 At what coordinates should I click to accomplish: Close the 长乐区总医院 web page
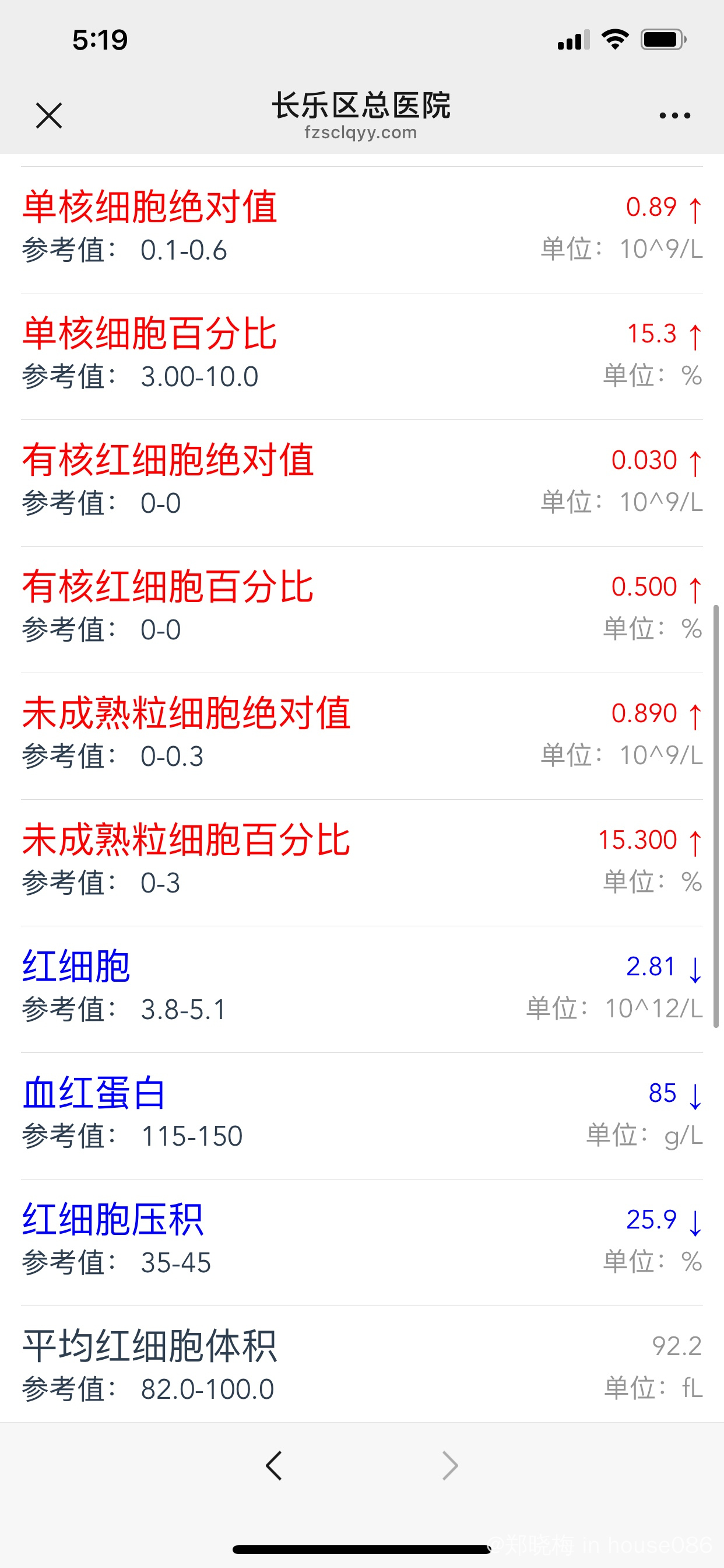tap(48, 116)
